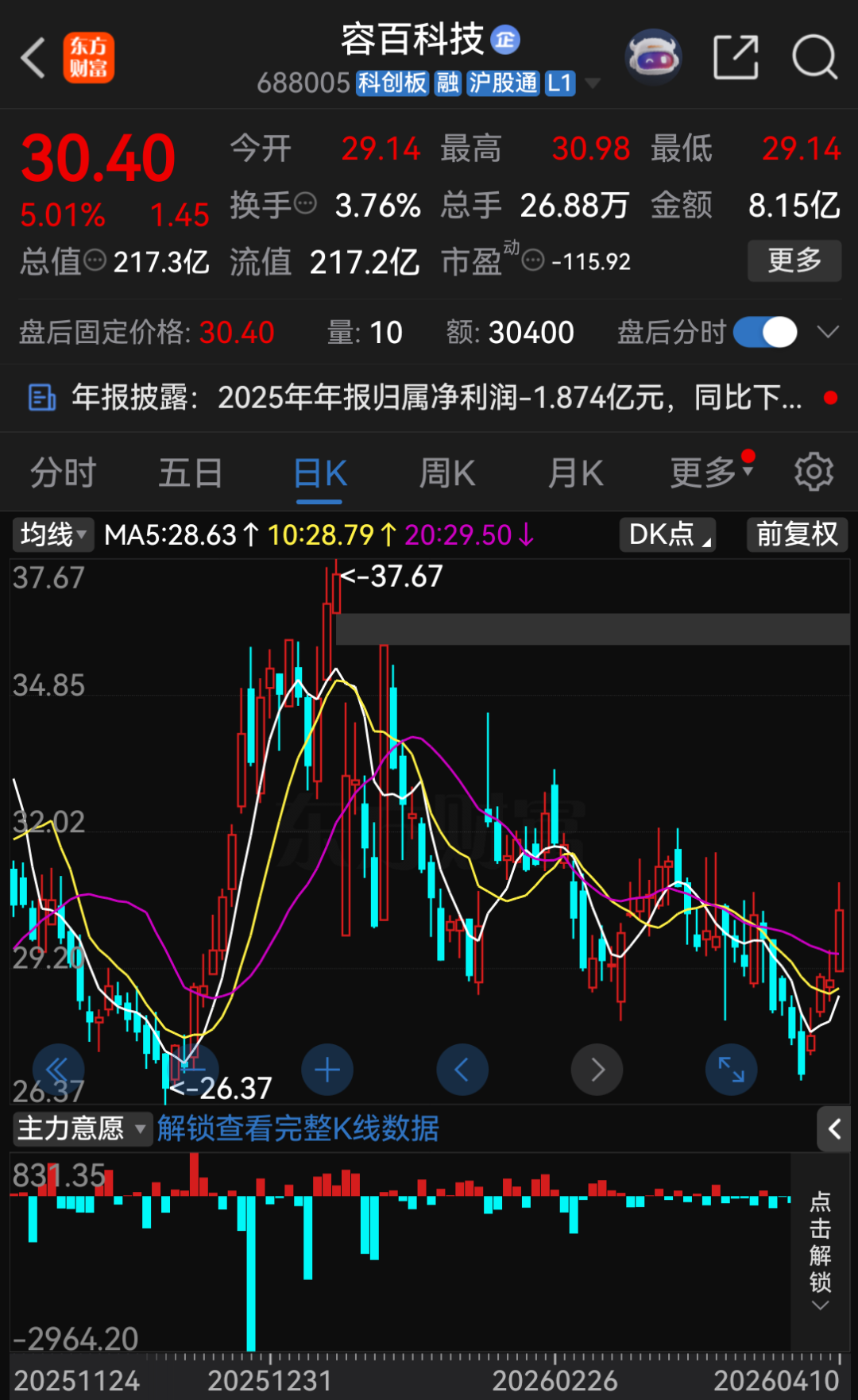
Task: Open the DK点 selector
Action: (x=667, y=534)
